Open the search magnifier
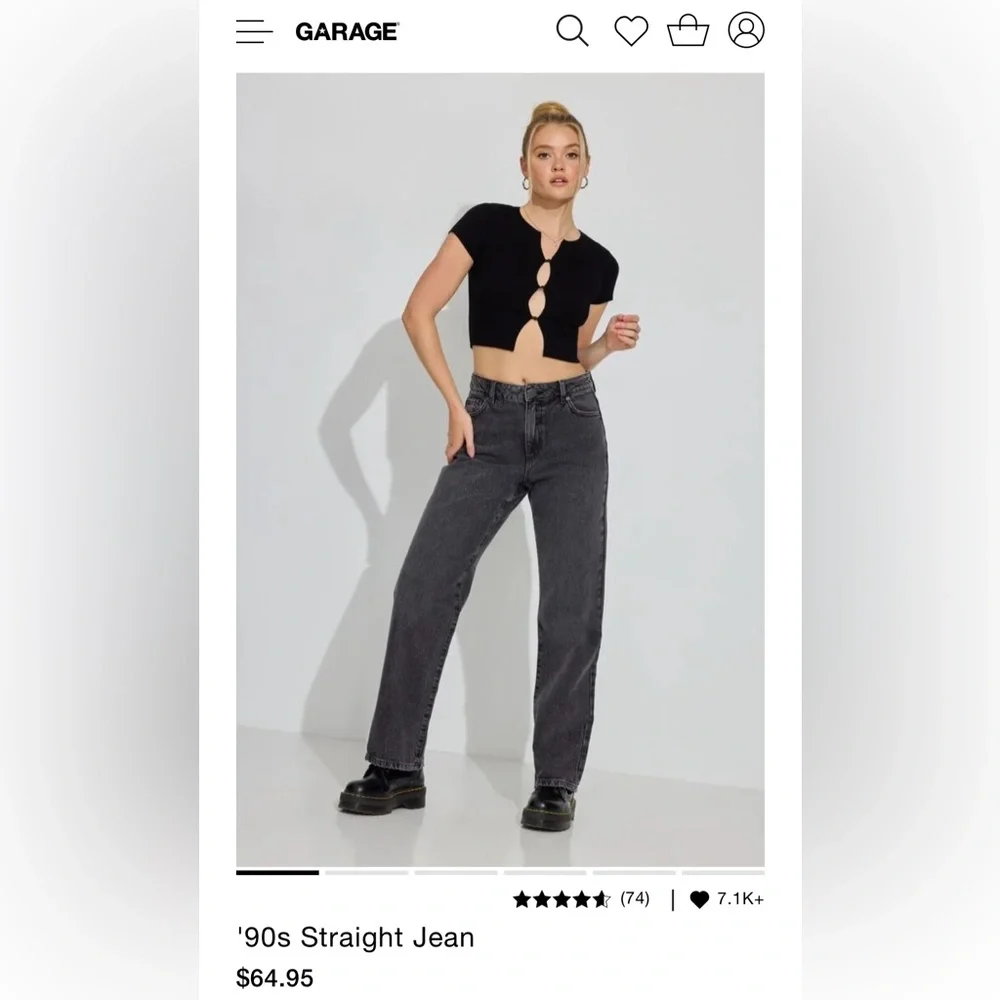 (572, 31)
